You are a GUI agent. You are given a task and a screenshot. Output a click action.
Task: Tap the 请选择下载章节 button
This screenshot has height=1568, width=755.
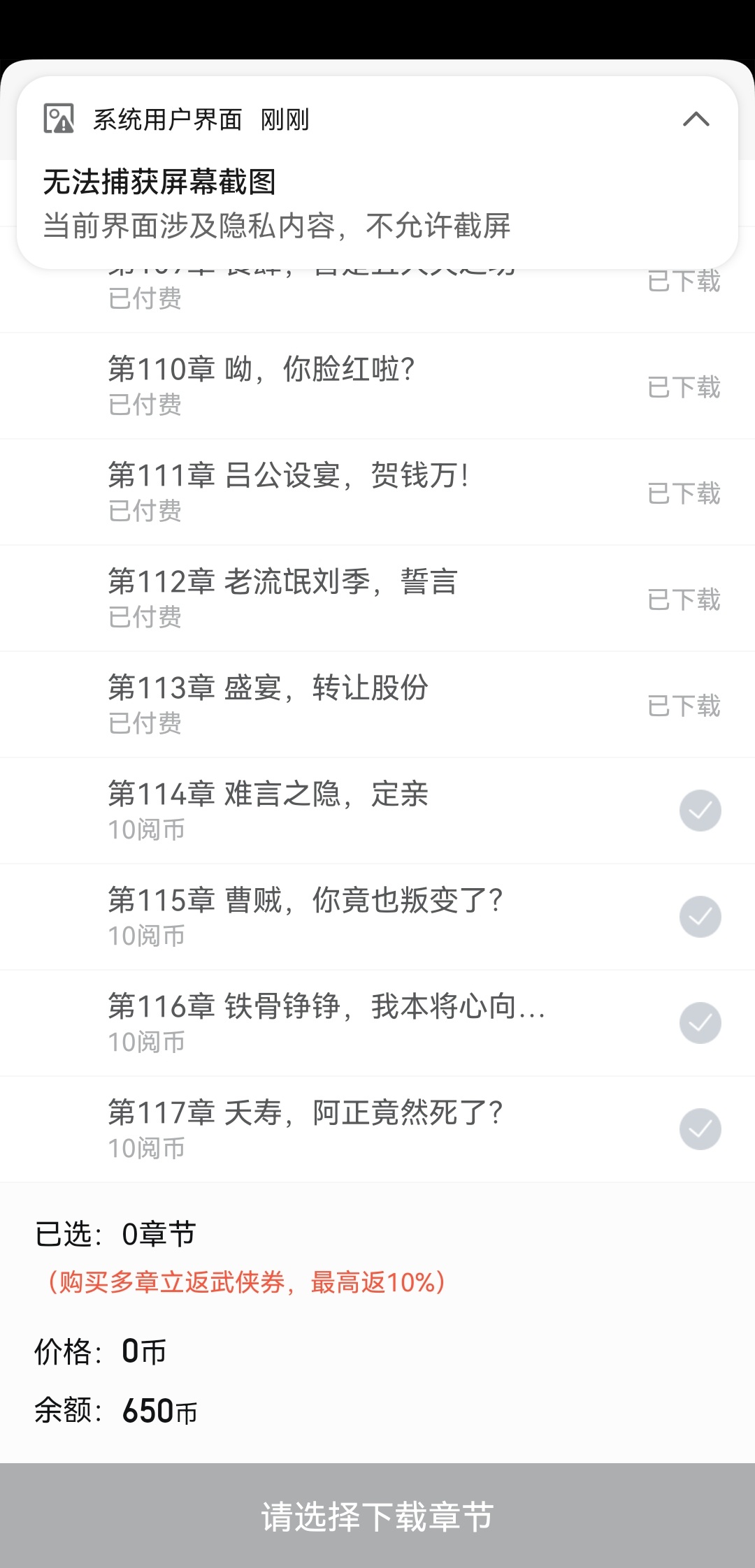tap(377, 1516)
